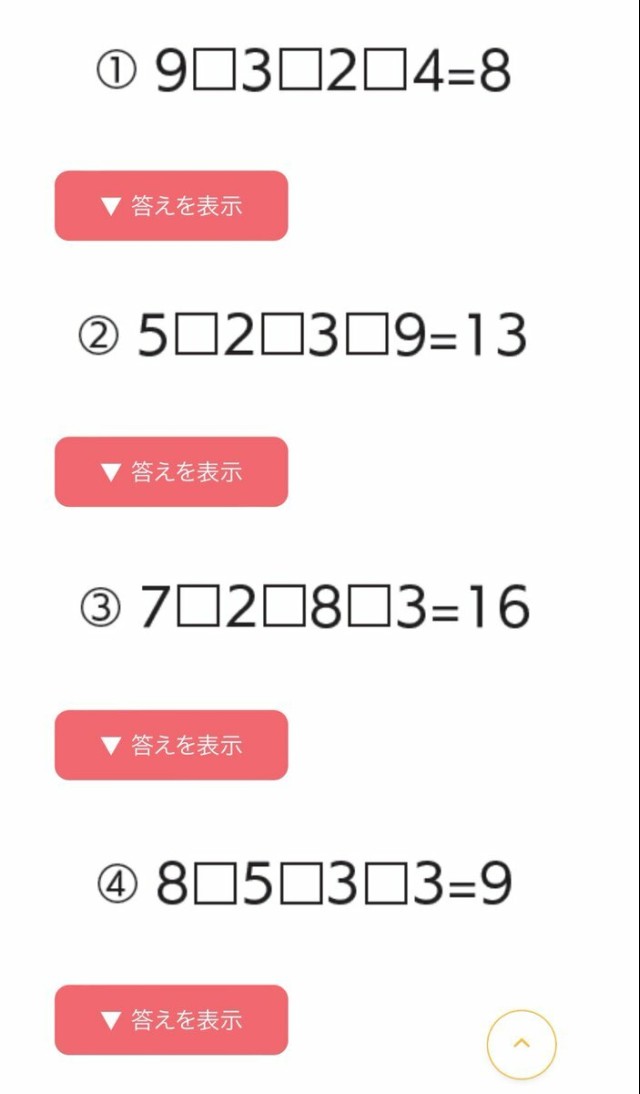The width and height of the screenshot is (640, 1094).
Task: Reveal the answer for puzzle ② equals 13
Action: [x=171, y=472]
